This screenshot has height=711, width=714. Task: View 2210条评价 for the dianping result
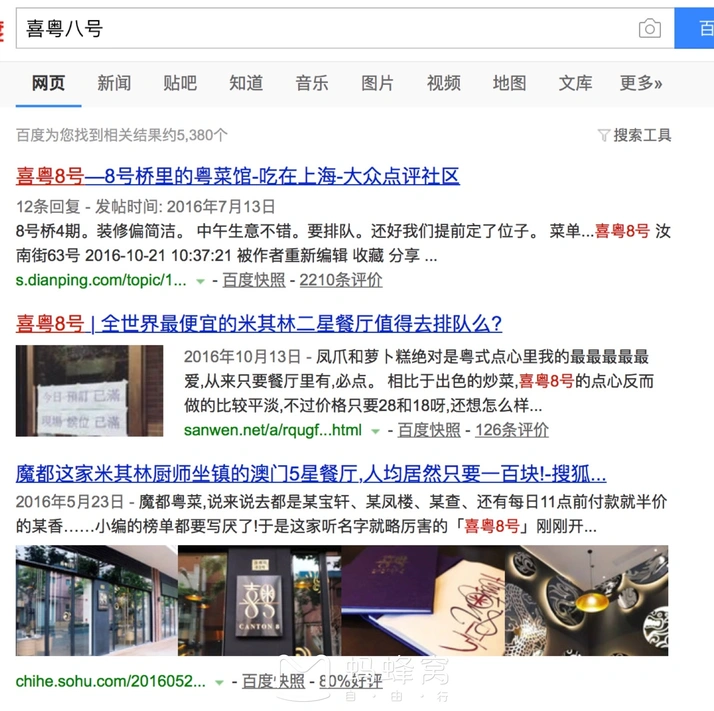(x=341, y=280)
